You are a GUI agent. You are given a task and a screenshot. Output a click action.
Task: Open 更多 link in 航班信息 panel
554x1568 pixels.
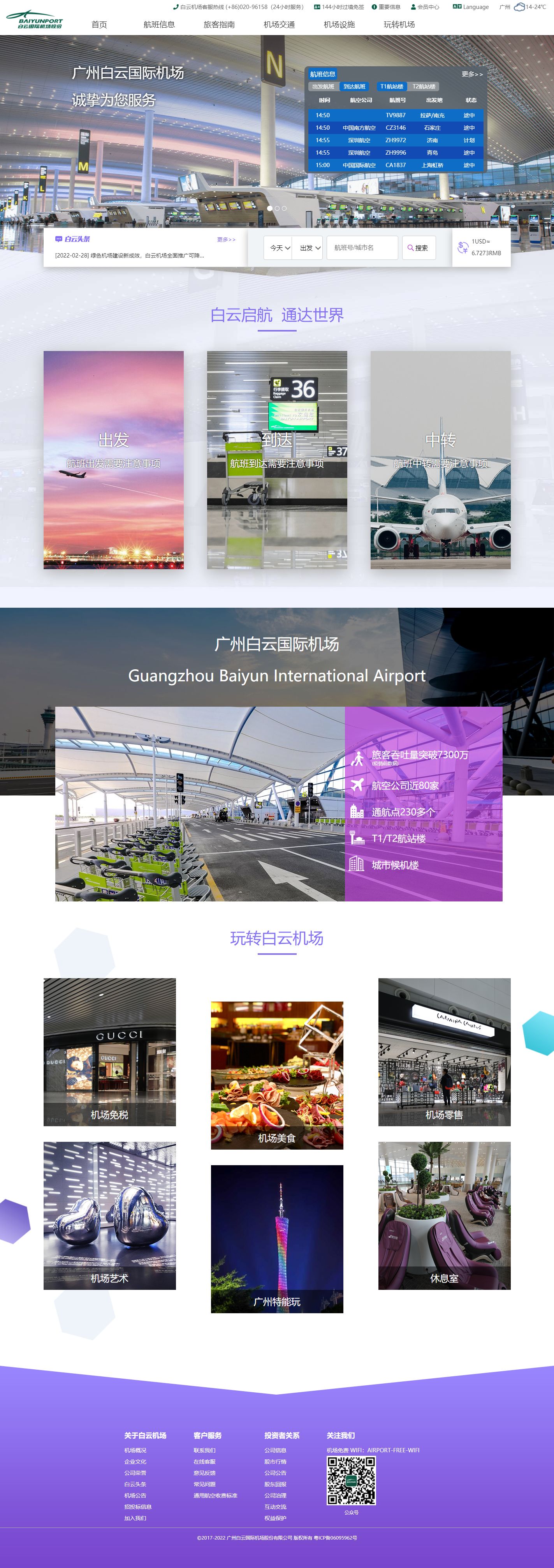472,74
